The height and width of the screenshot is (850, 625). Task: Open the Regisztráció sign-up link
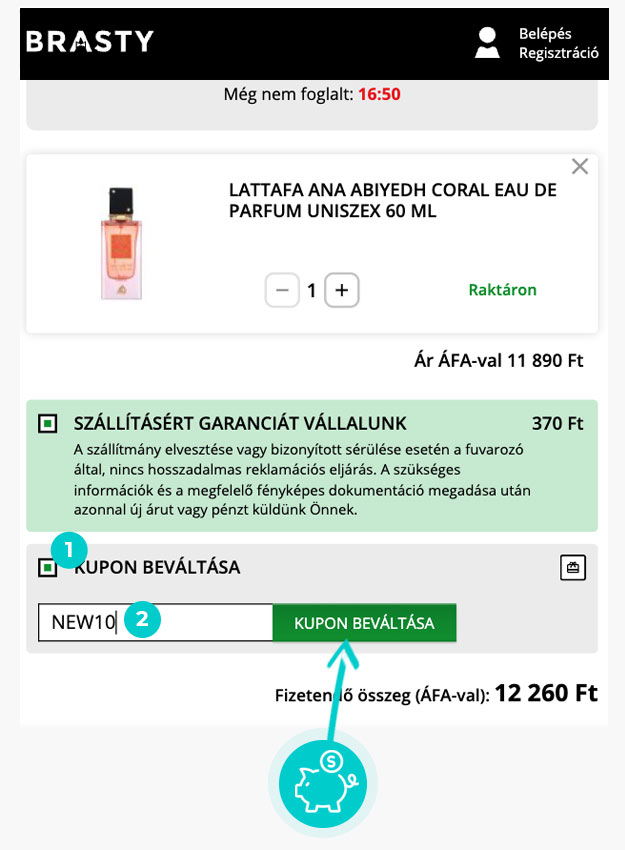558,53
